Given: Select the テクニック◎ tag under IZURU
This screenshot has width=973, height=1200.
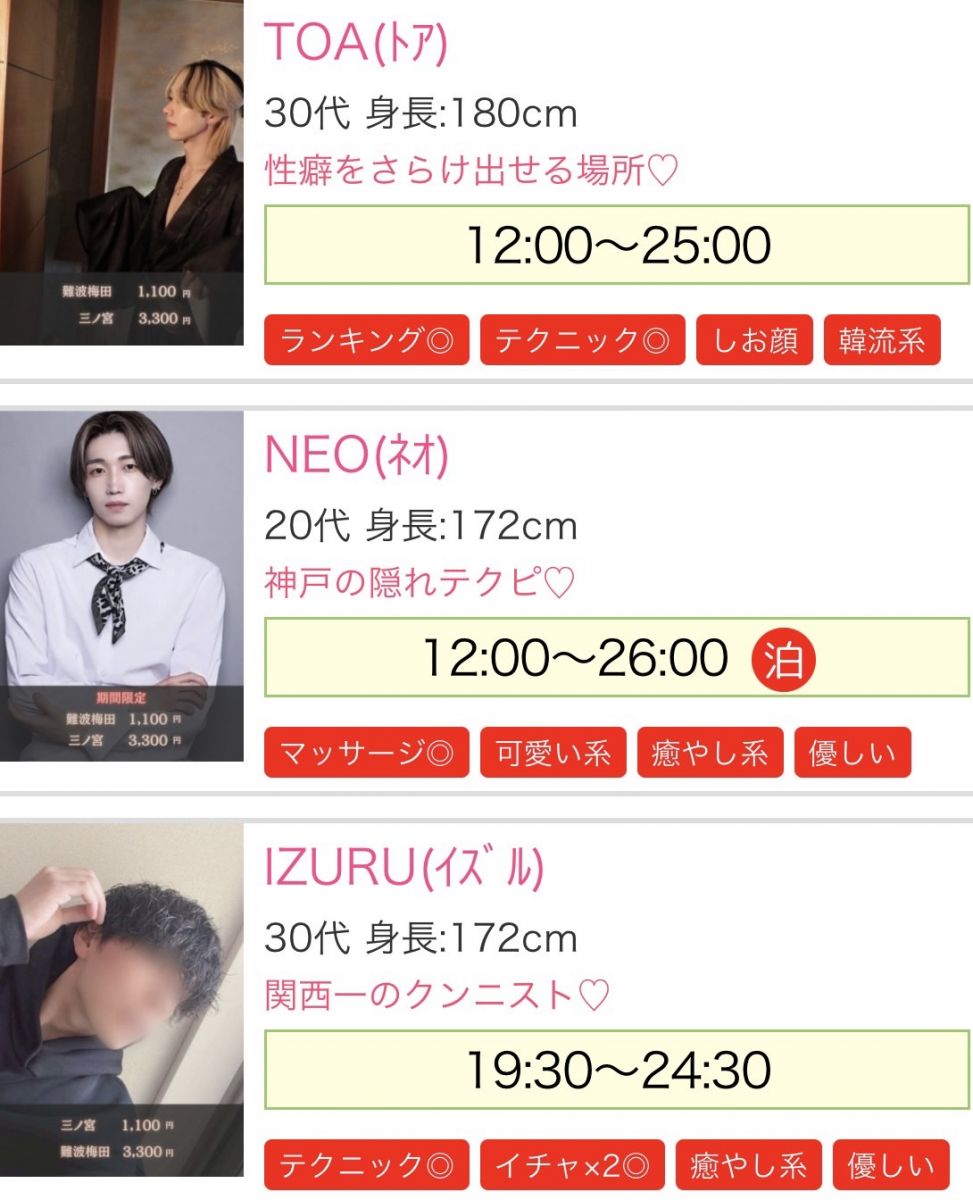Looking at the screenshot, I should point(366,1165).
